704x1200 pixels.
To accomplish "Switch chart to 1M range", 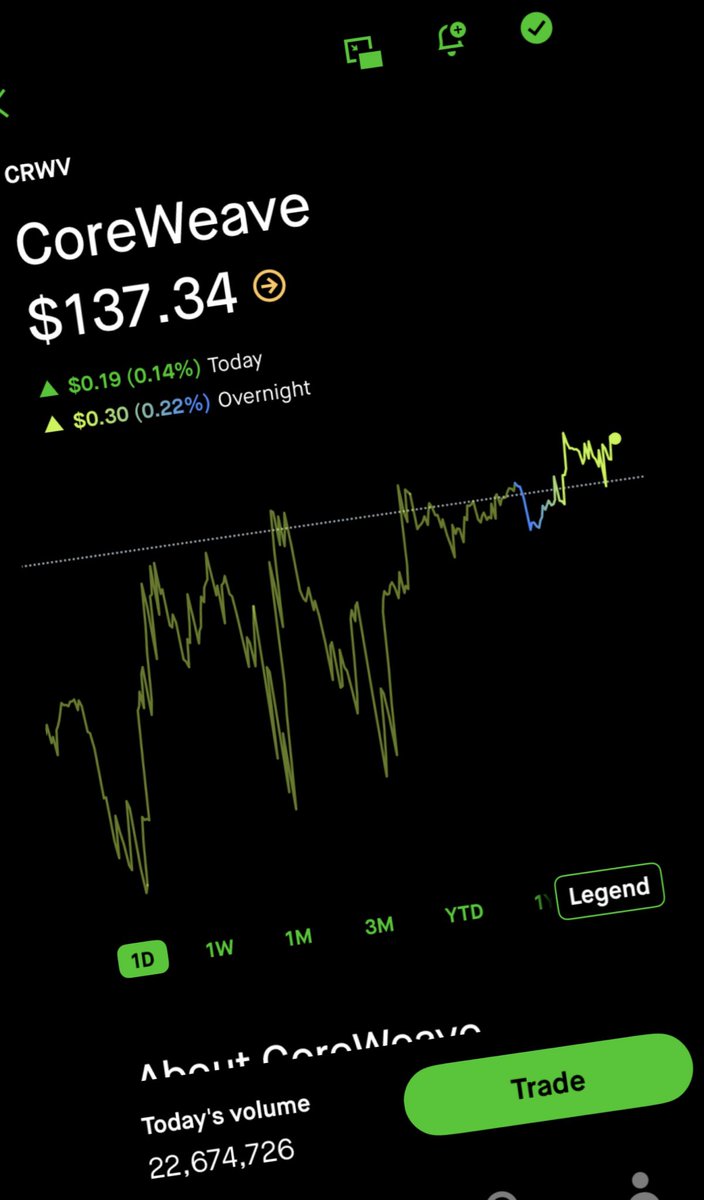I will tap(299, 938).
